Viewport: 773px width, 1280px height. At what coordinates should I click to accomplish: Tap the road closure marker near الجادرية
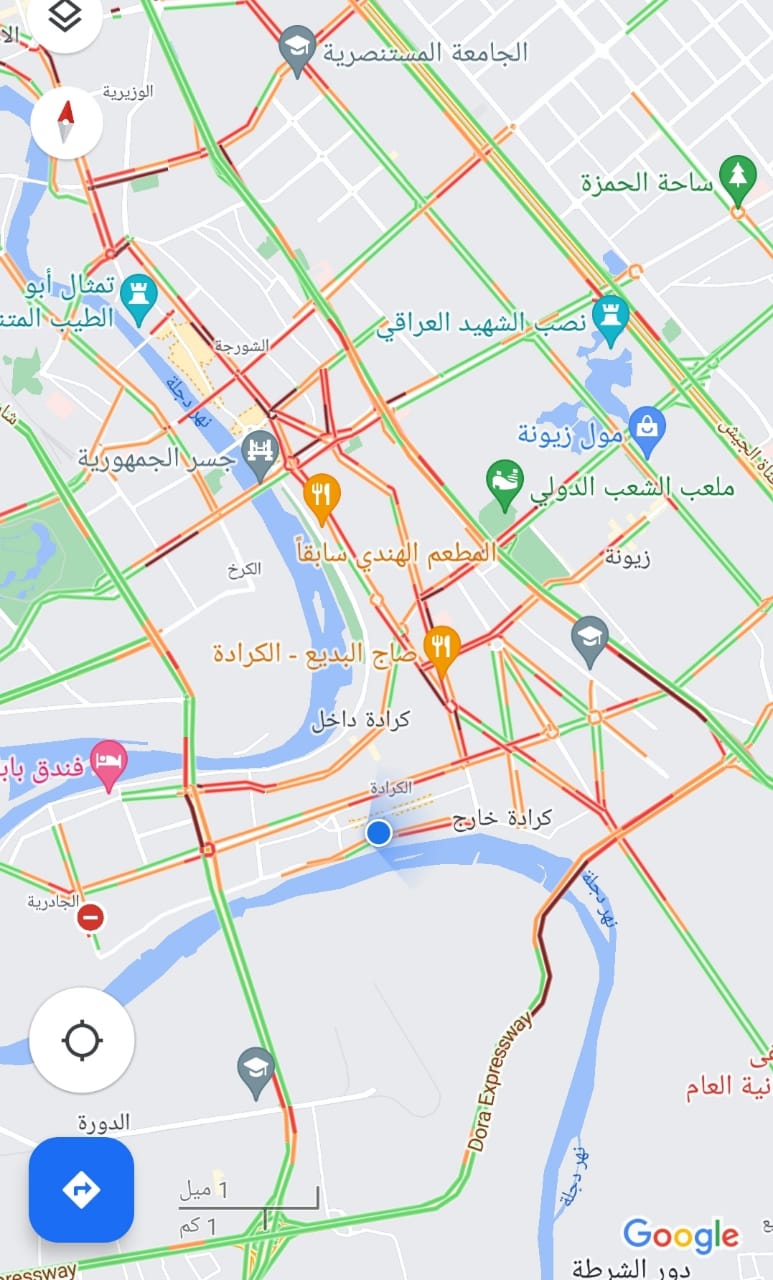pyautogui.click(x=90, y=916)
